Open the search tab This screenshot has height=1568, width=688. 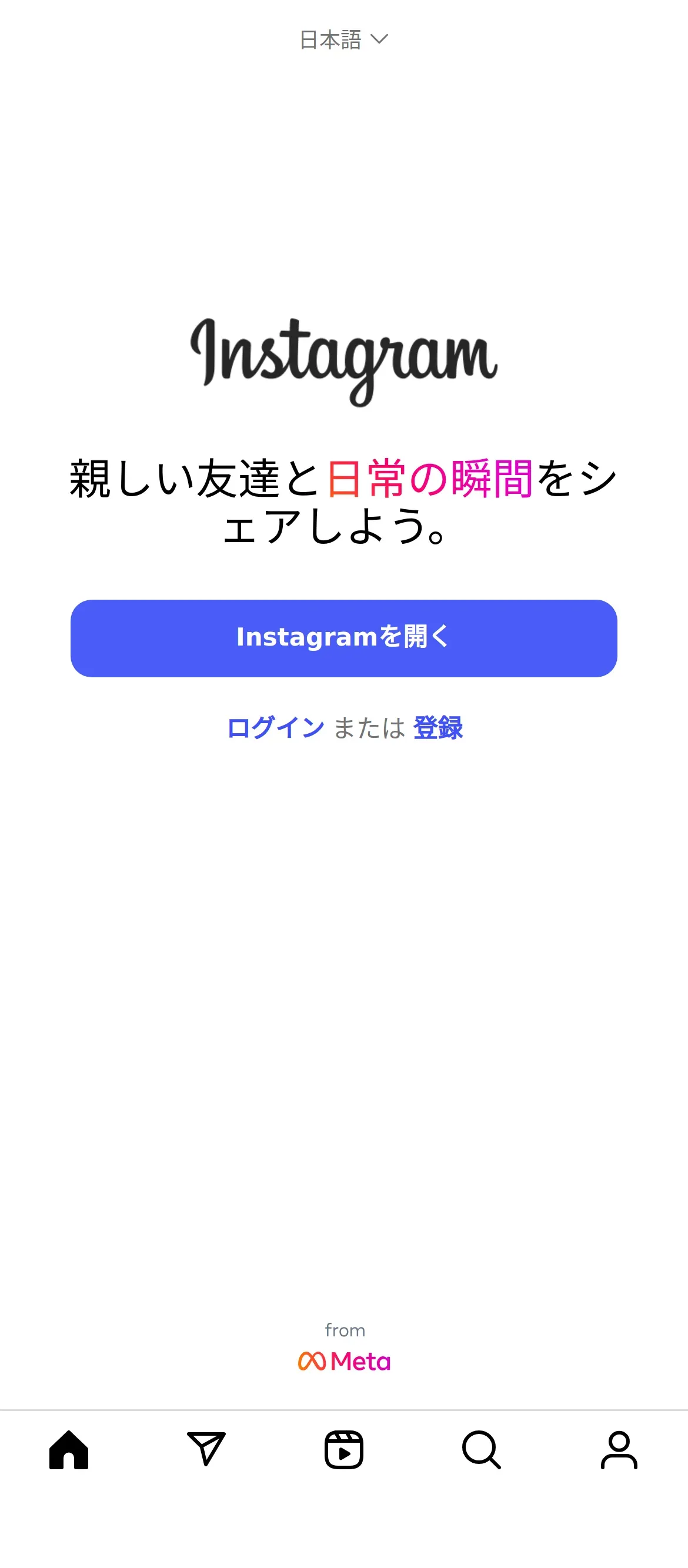coord(482,1450)
